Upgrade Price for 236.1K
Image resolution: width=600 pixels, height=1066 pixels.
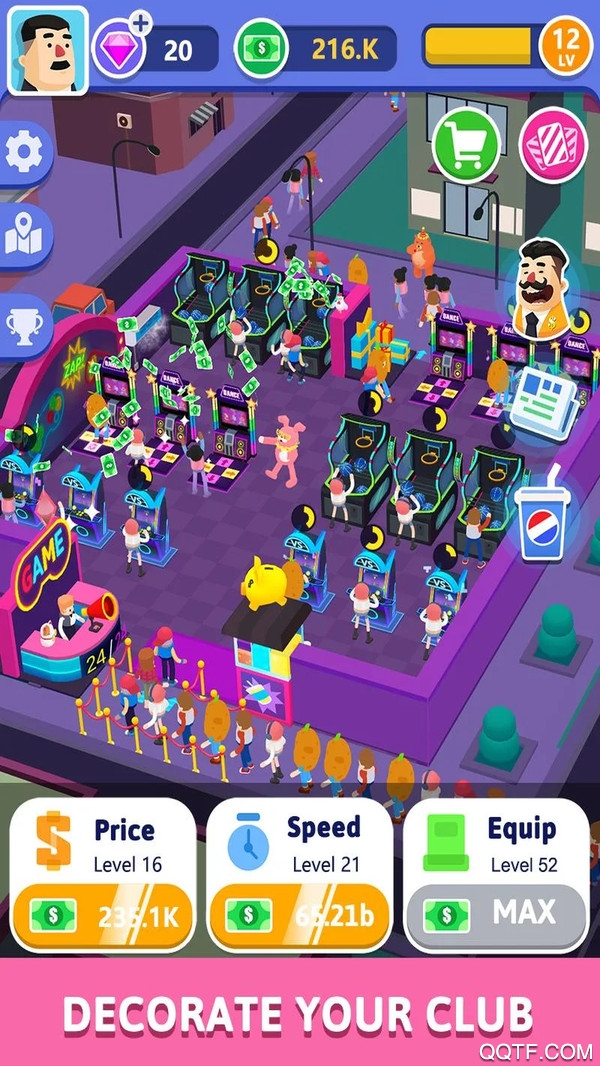(103, 915)
